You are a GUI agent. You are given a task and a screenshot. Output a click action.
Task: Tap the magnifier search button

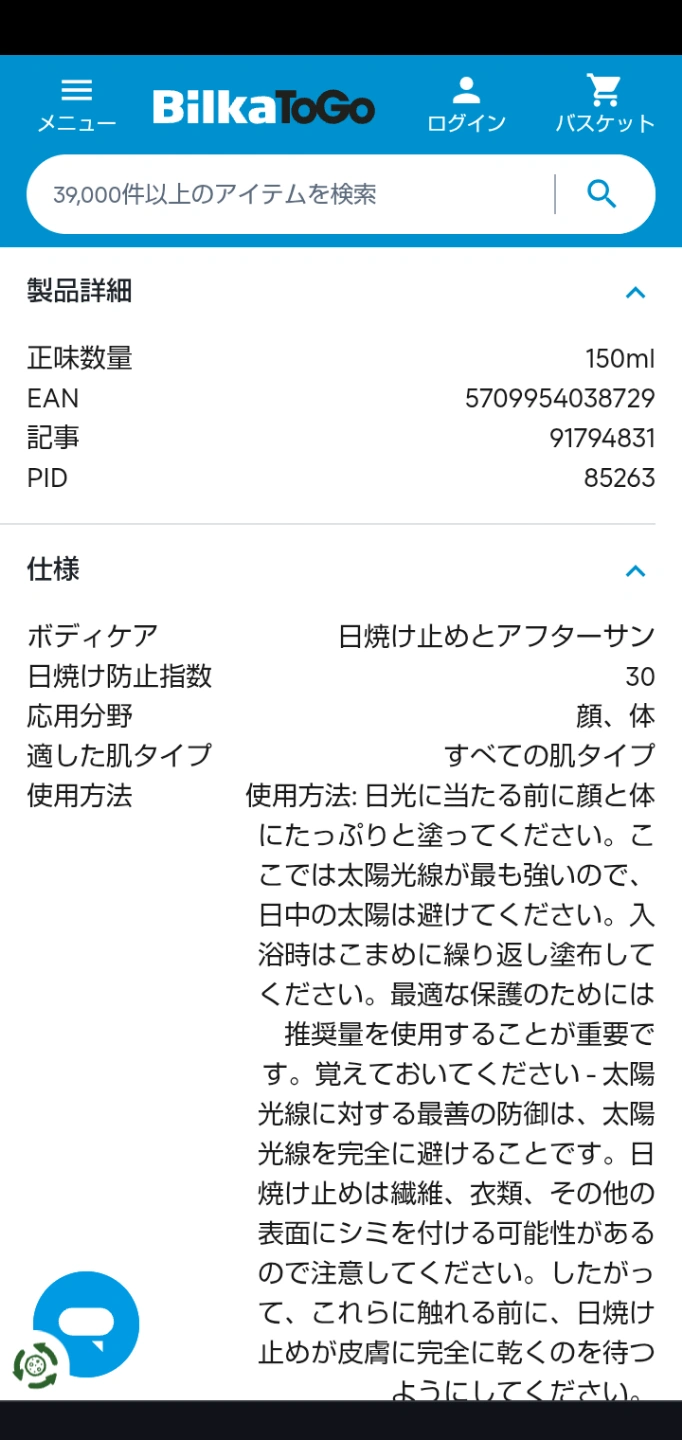[602, 194]
